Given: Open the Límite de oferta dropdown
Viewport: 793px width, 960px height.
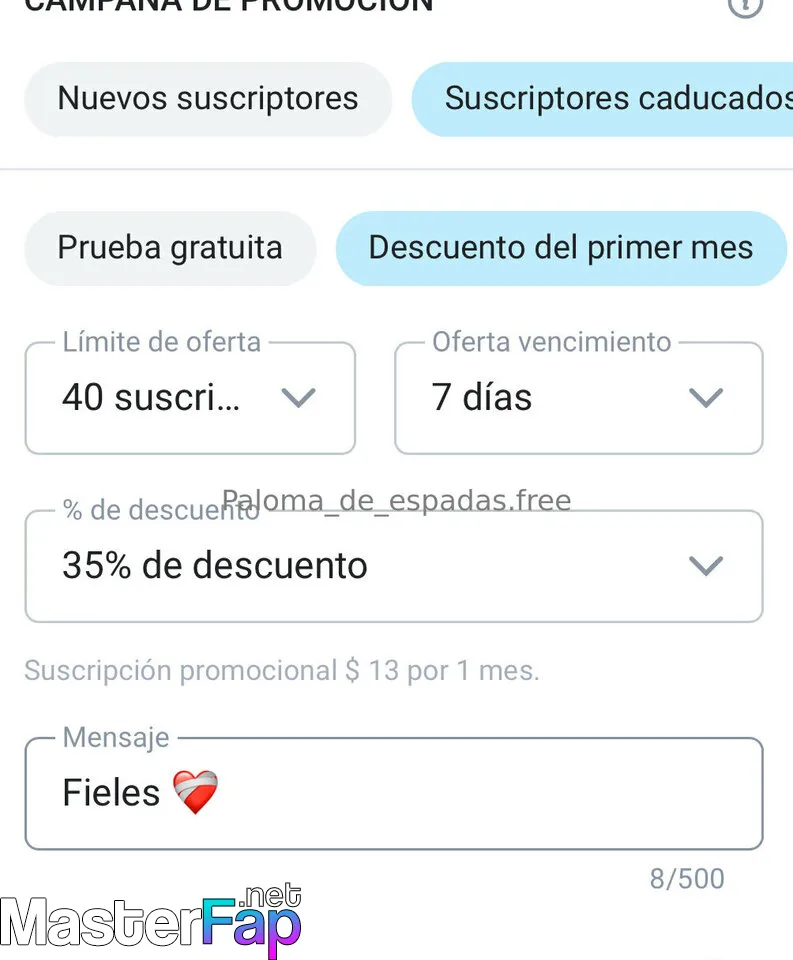Looking at the screenshot, I should click(x=190, y=398).
